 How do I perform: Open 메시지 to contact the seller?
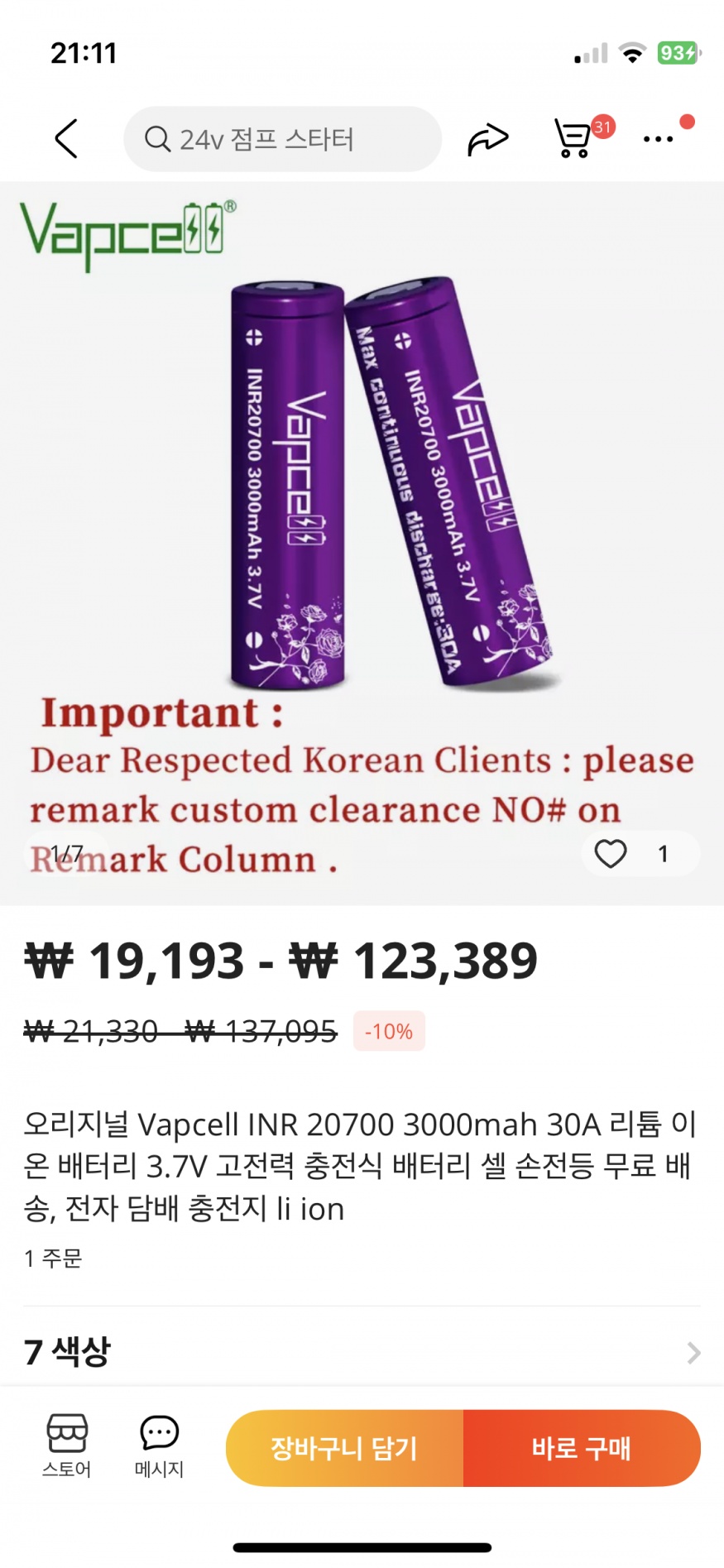pos(159,1446)
